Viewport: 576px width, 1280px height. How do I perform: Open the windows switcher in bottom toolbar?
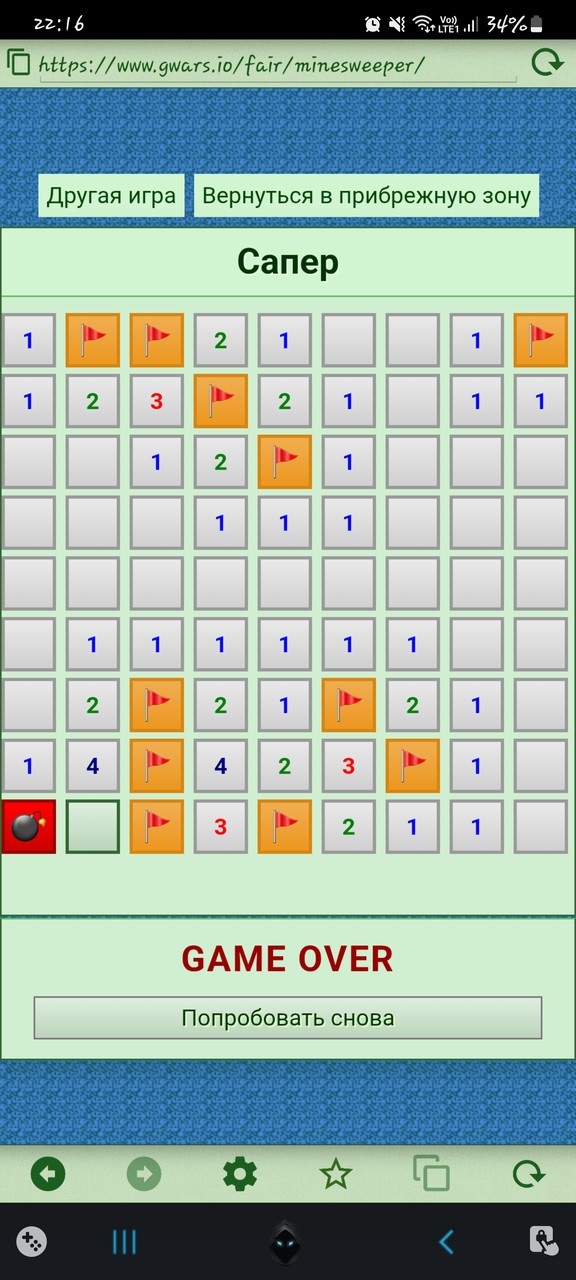[x=432, y=1173]
